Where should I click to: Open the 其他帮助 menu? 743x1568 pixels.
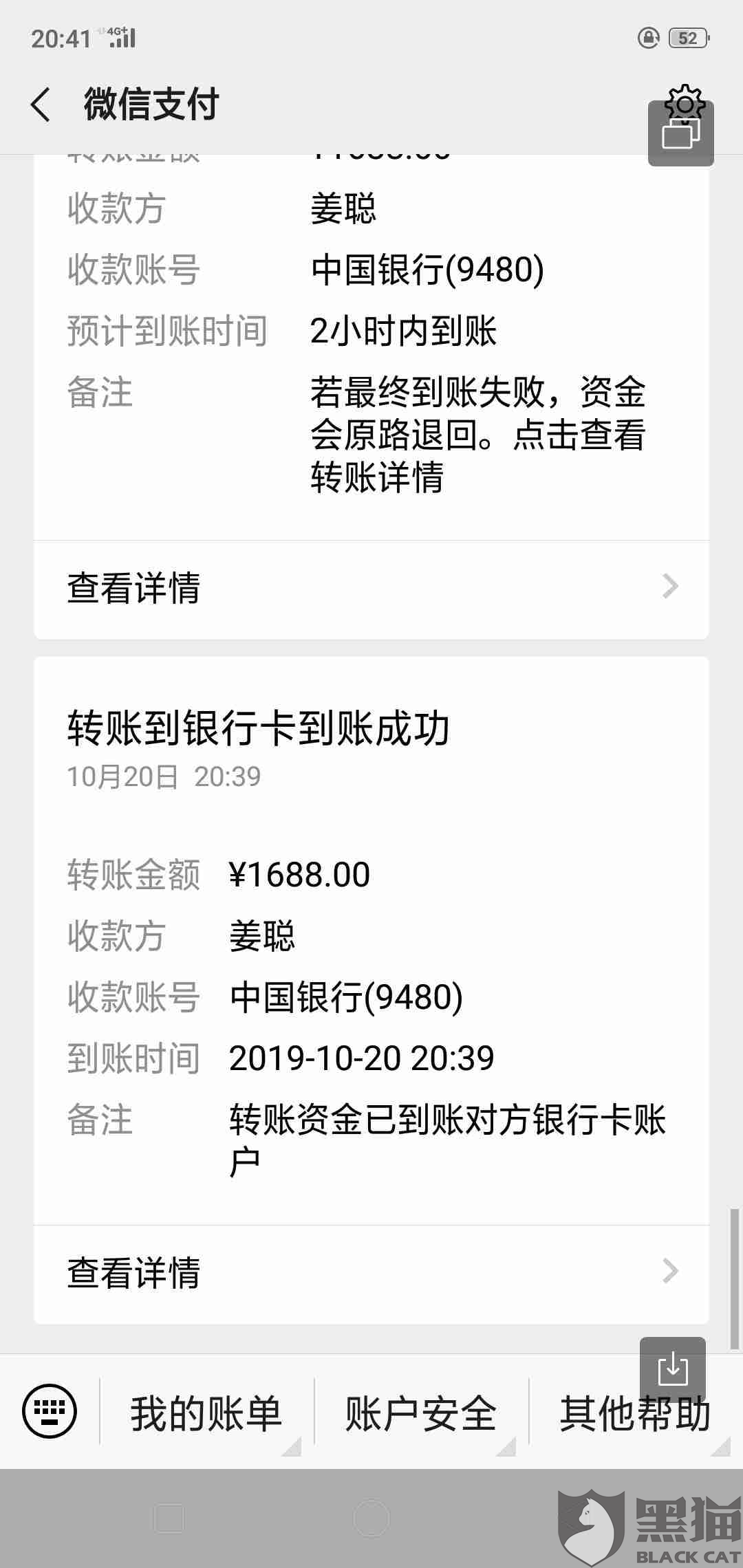click(634, 1414)
